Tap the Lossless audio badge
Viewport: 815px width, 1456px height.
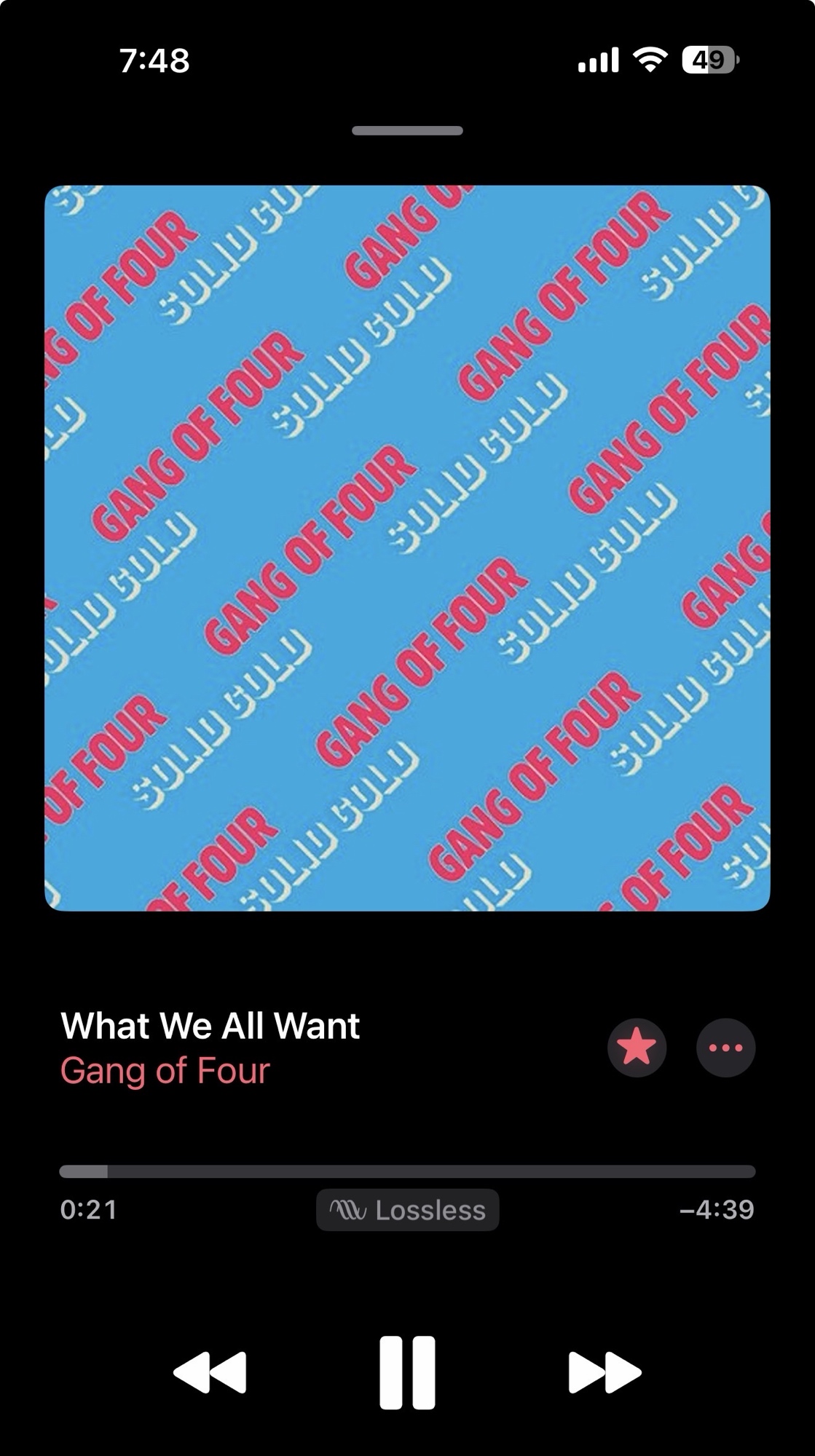point(407,1210)
